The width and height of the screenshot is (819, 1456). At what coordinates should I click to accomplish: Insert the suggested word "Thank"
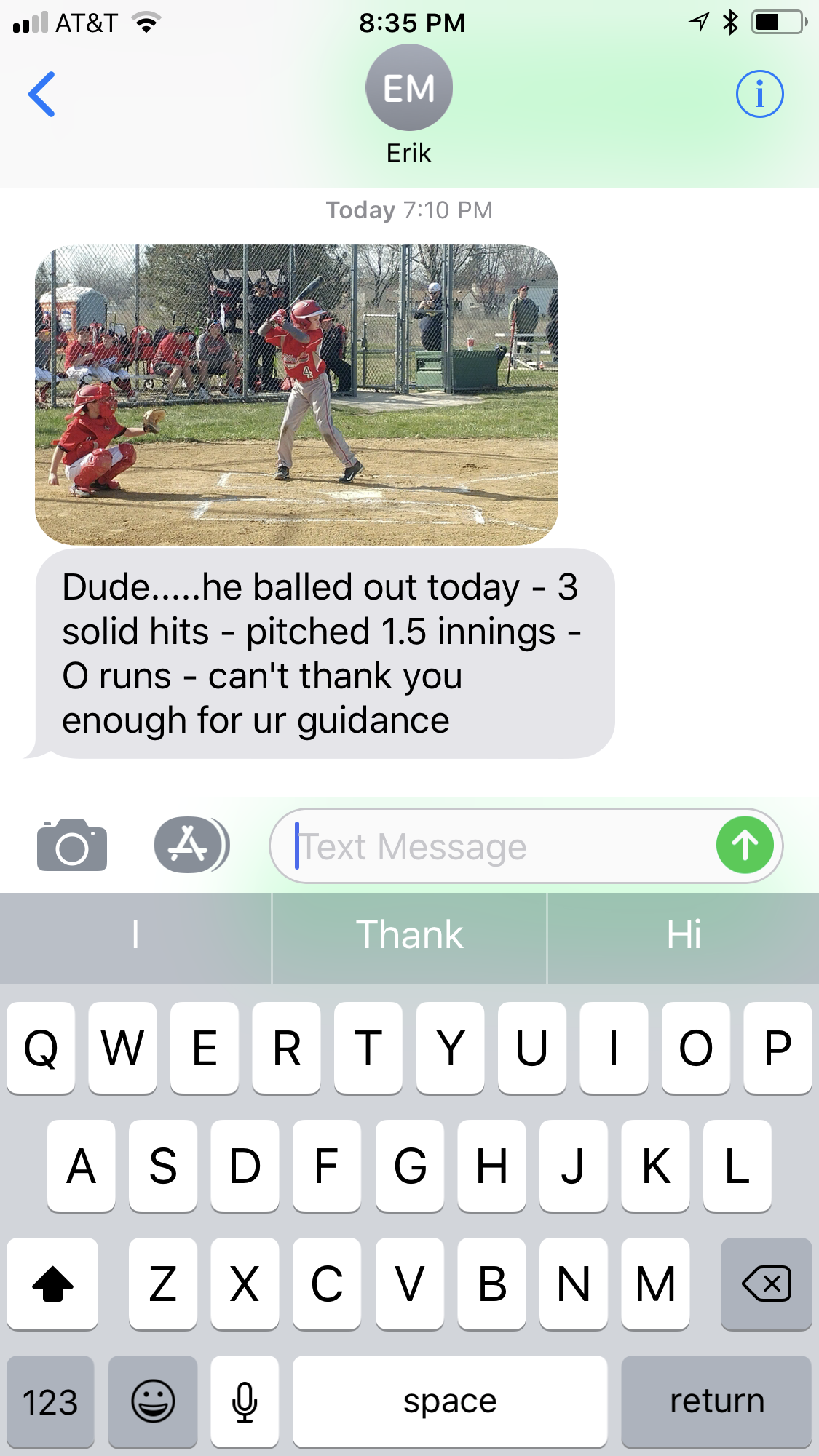(409, 935)
